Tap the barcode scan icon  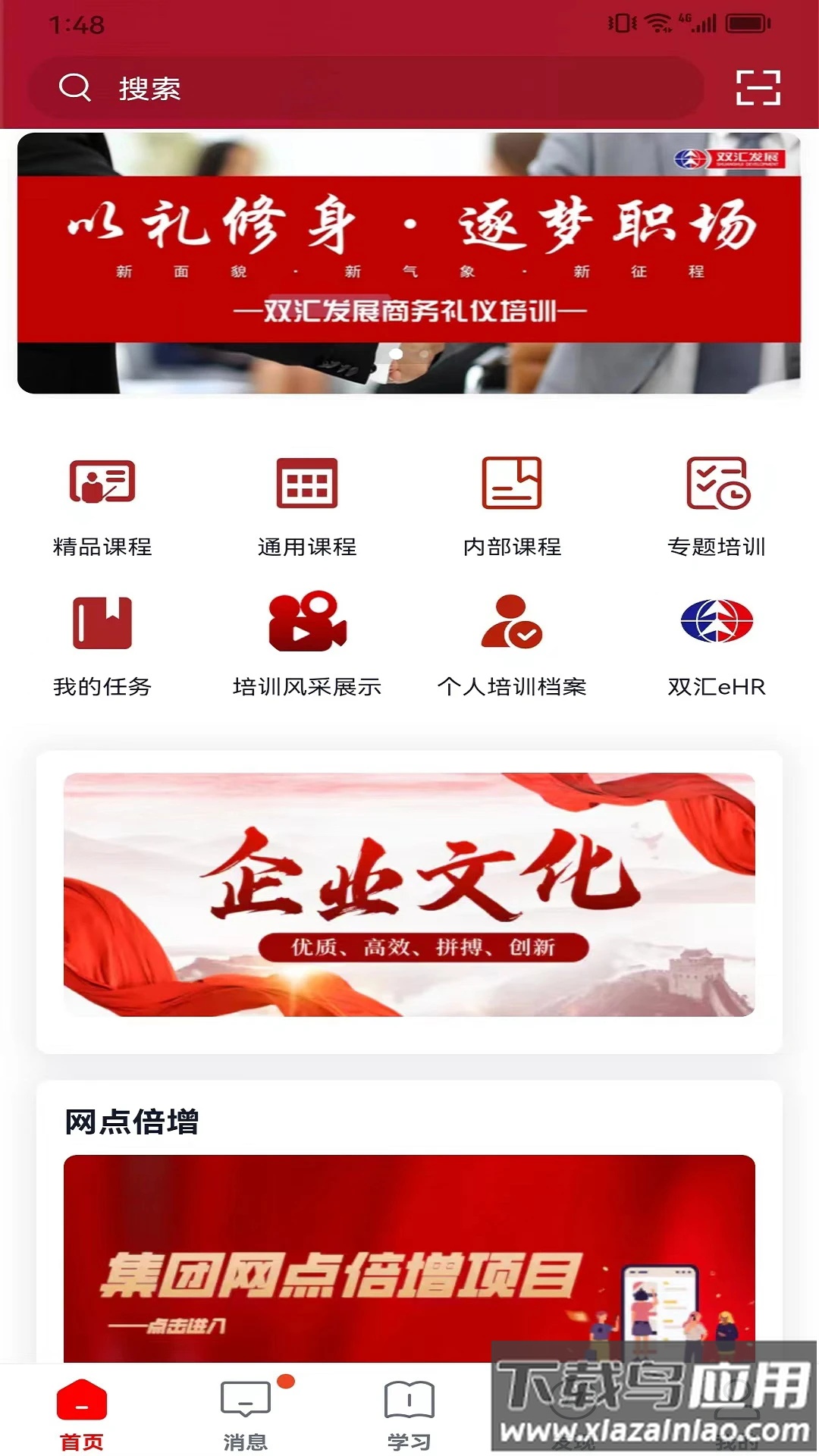click(x=758, y=89)
